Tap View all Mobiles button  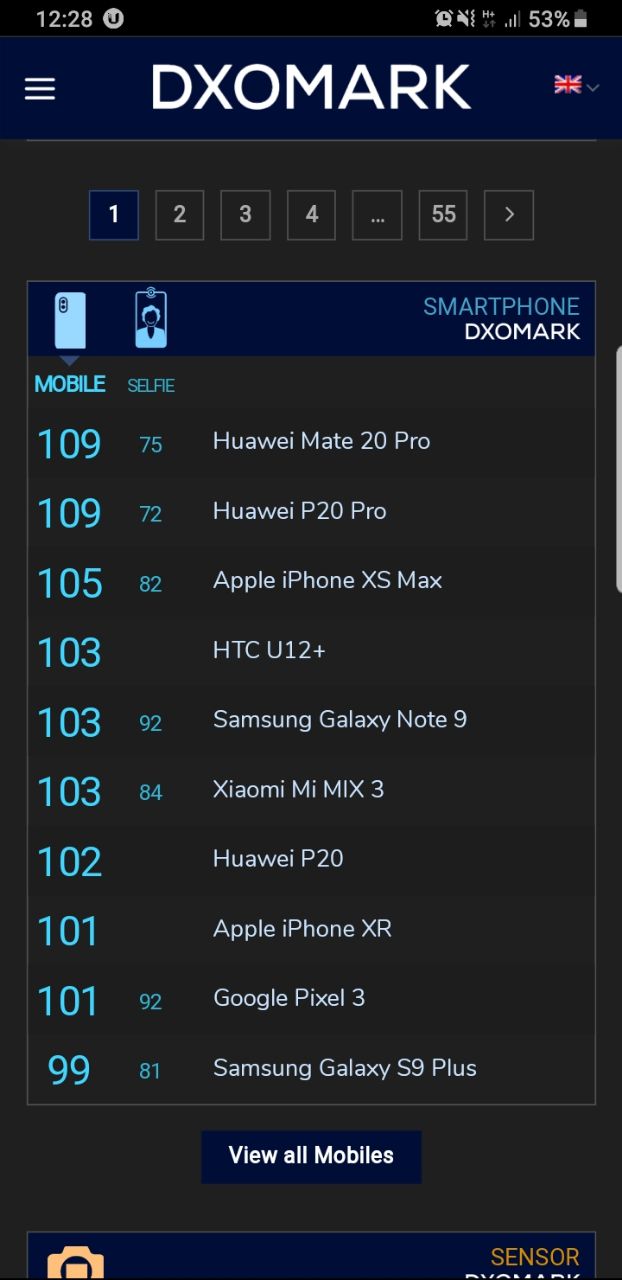click(311, 1156)
